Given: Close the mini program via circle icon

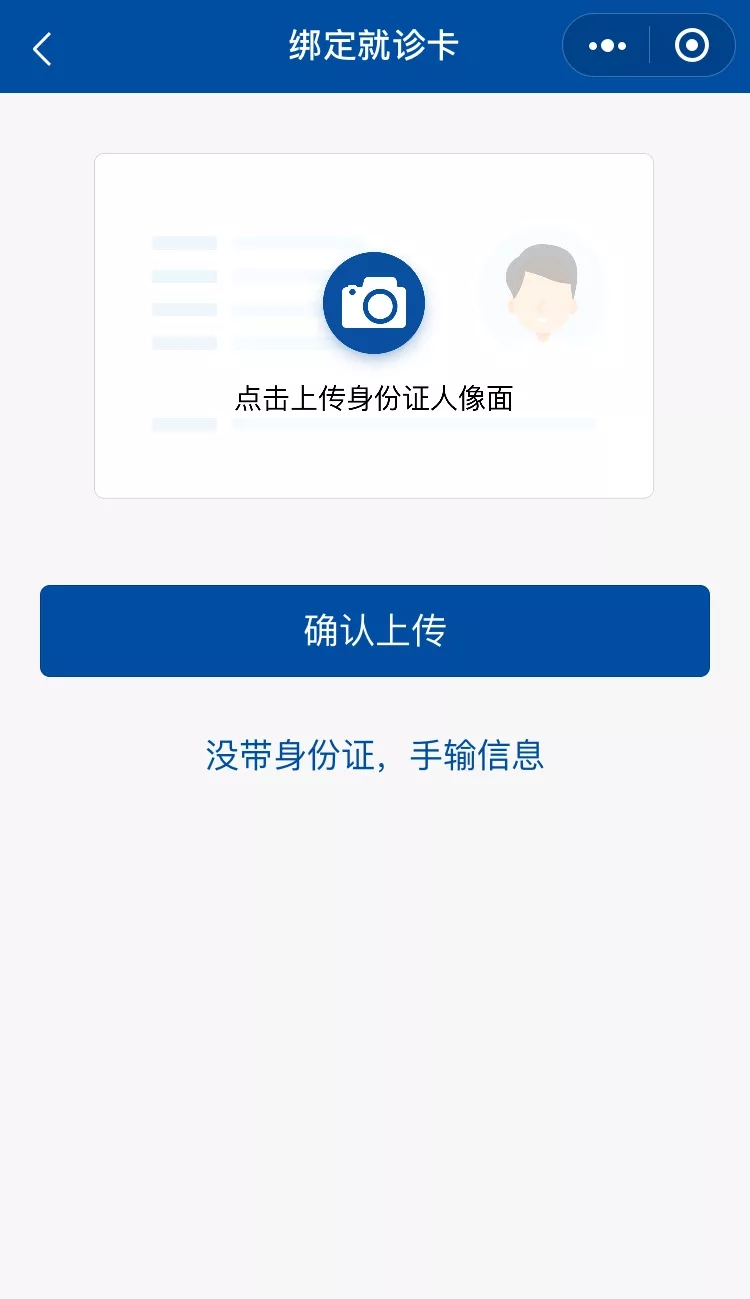Looking at the screenshot, I should 692,46.
